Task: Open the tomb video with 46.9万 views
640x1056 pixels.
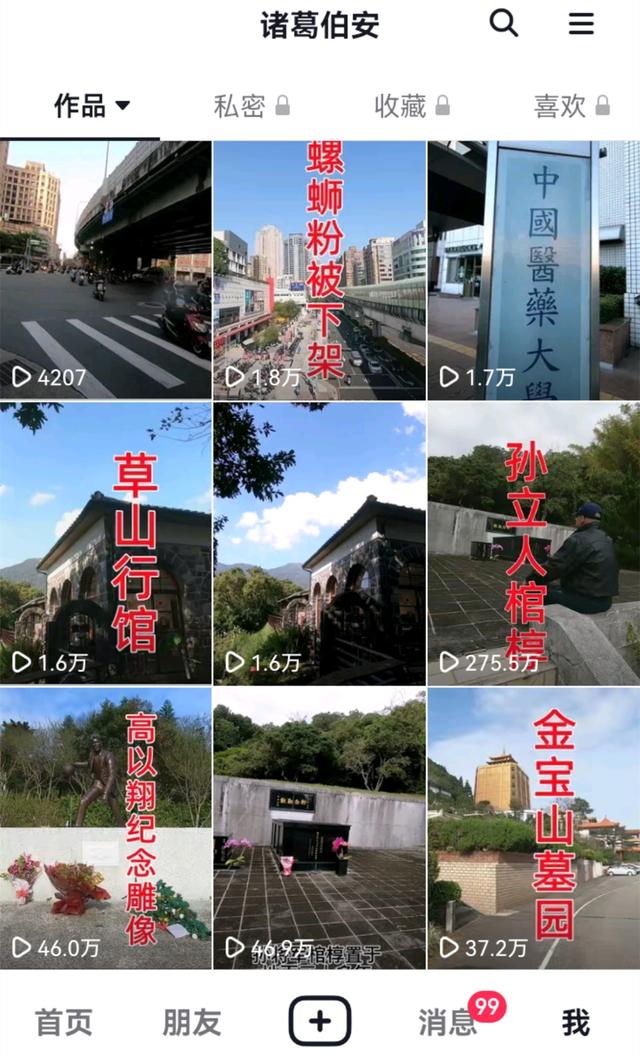Action: tap(320, 828)
